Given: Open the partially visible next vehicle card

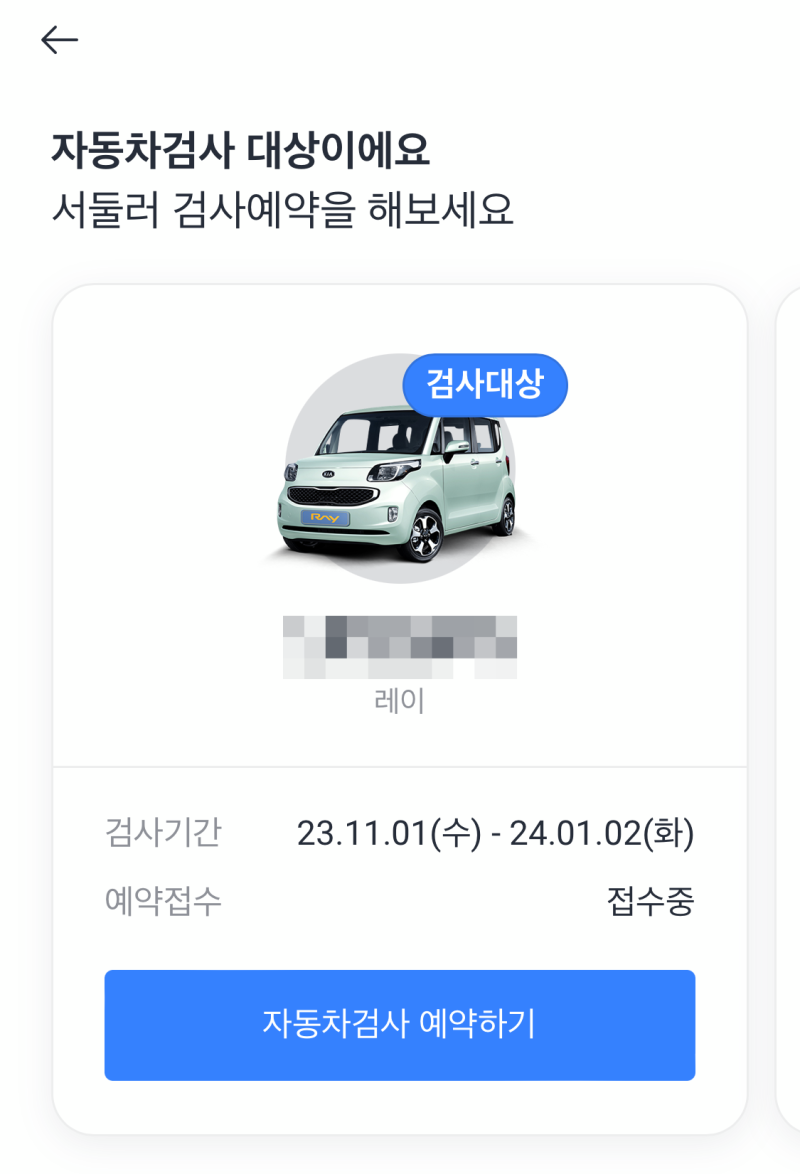Looking at the screenshot, I should [787, 600].
